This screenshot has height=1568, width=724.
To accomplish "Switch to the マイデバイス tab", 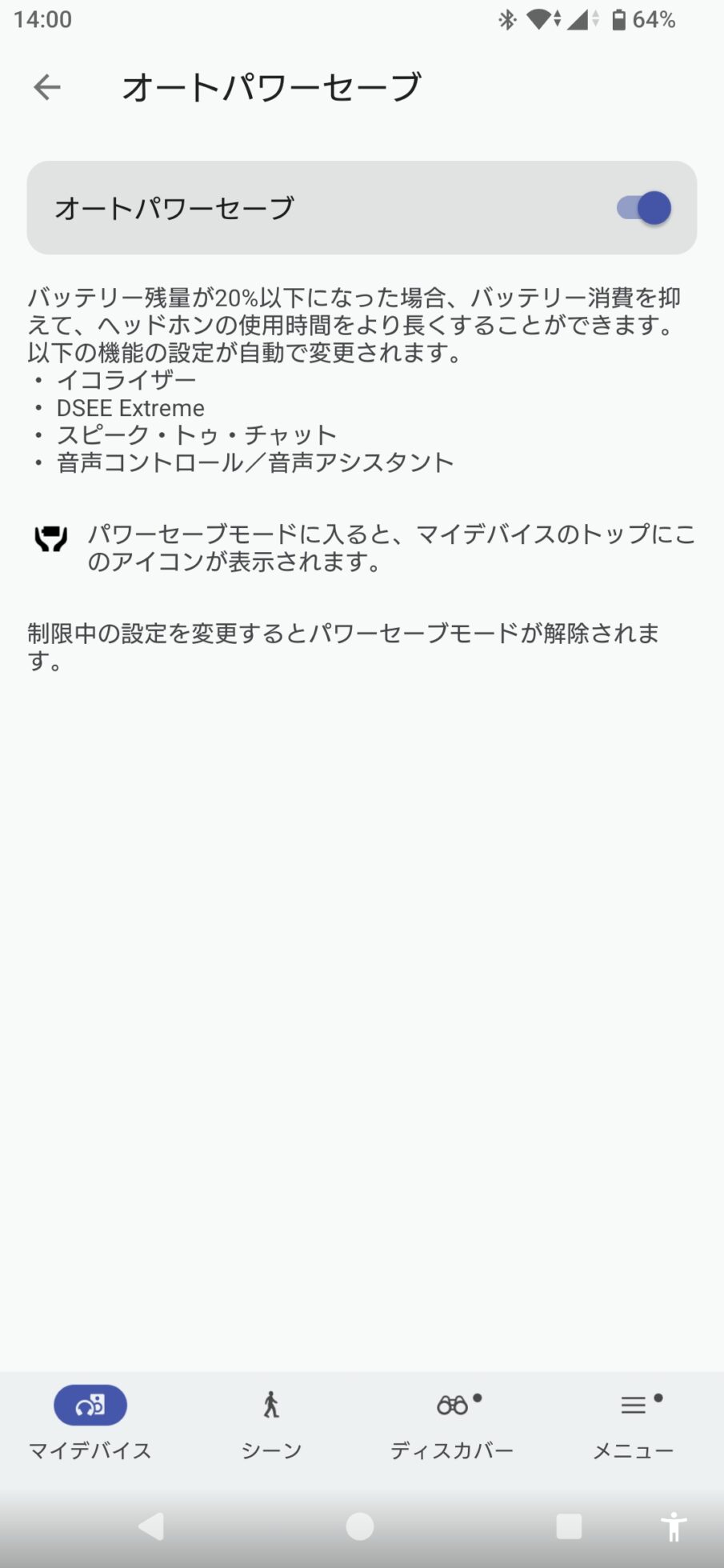I will click(x=90, y=1422).
